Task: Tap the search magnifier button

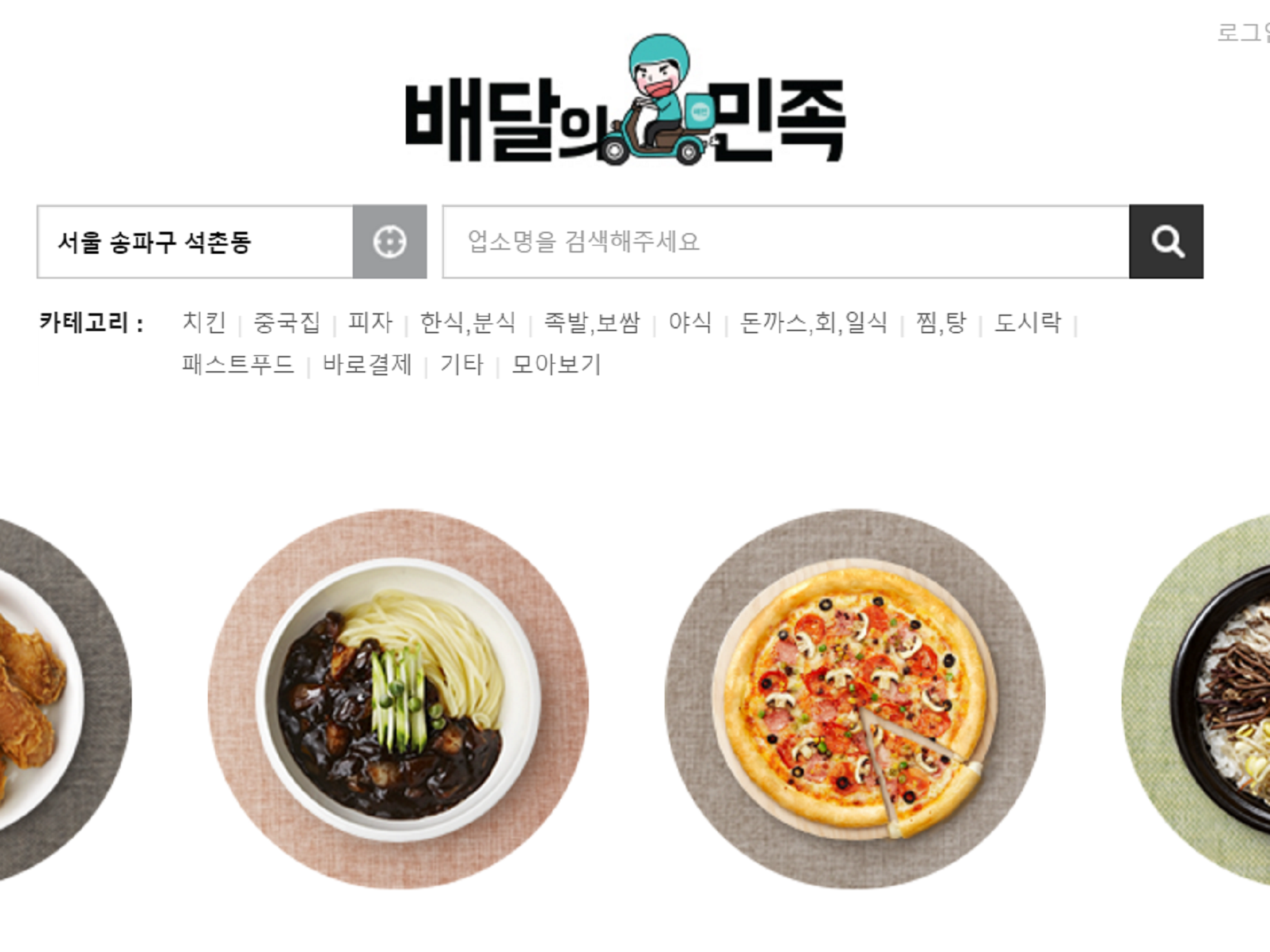Action: click(x=1166, y=241)
